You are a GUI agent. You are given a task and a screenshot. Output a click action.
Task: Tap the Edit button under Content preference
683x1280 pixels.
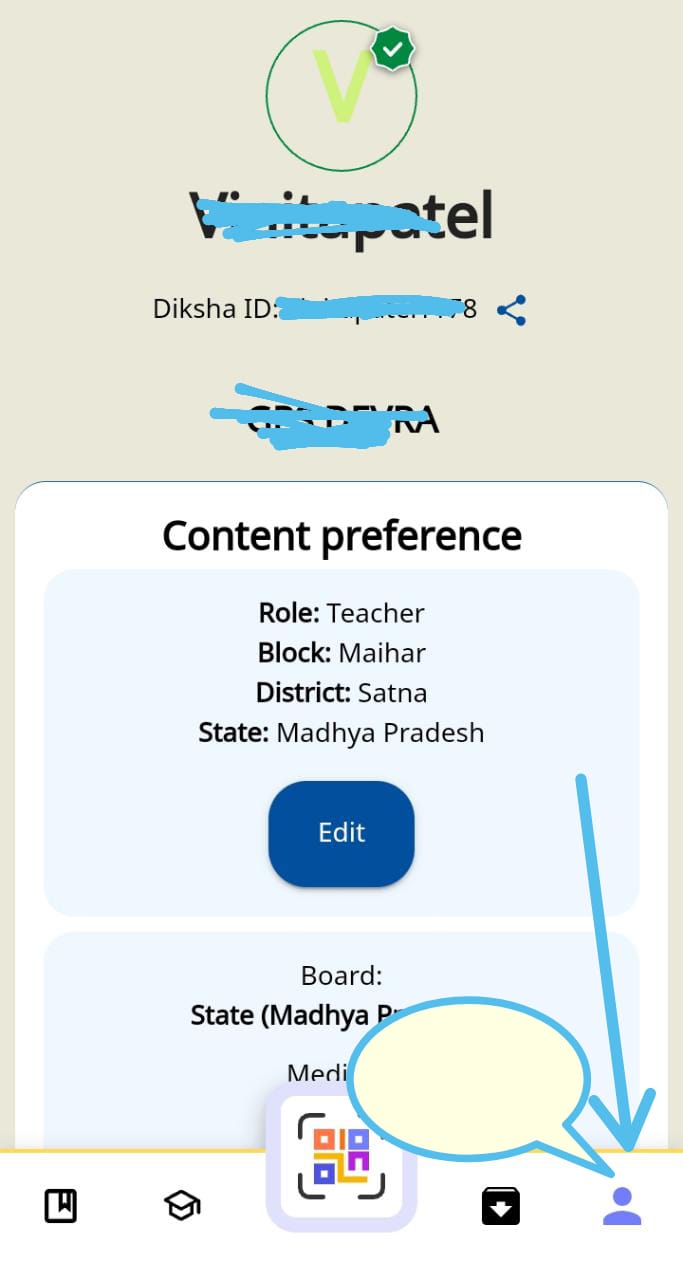341,833
